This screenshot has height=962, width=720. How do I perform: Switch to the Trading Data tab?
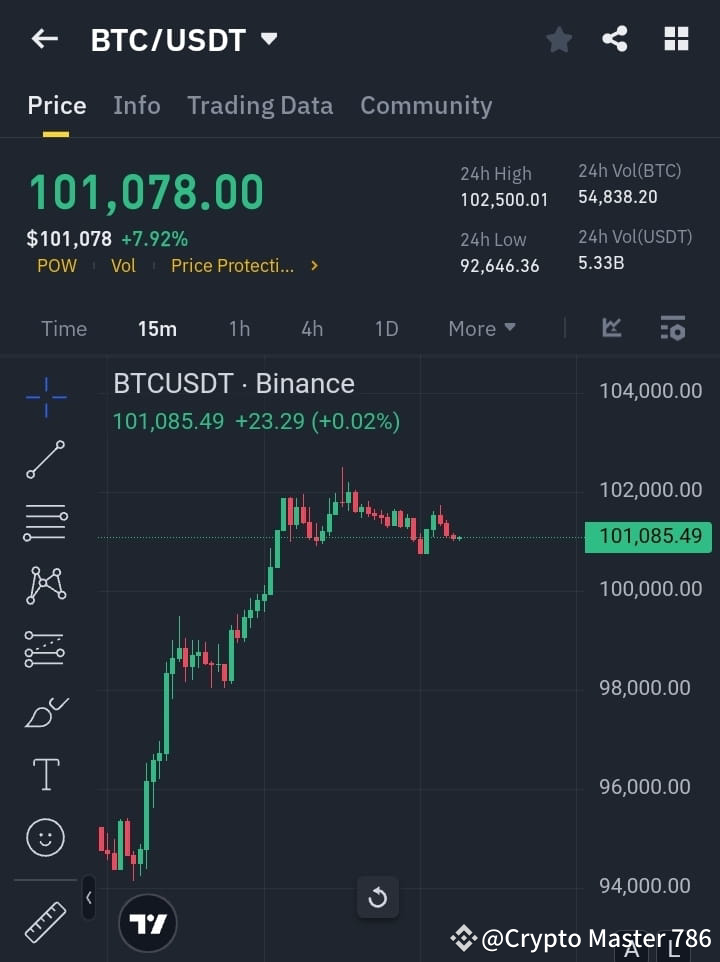[x=260, y=105]
